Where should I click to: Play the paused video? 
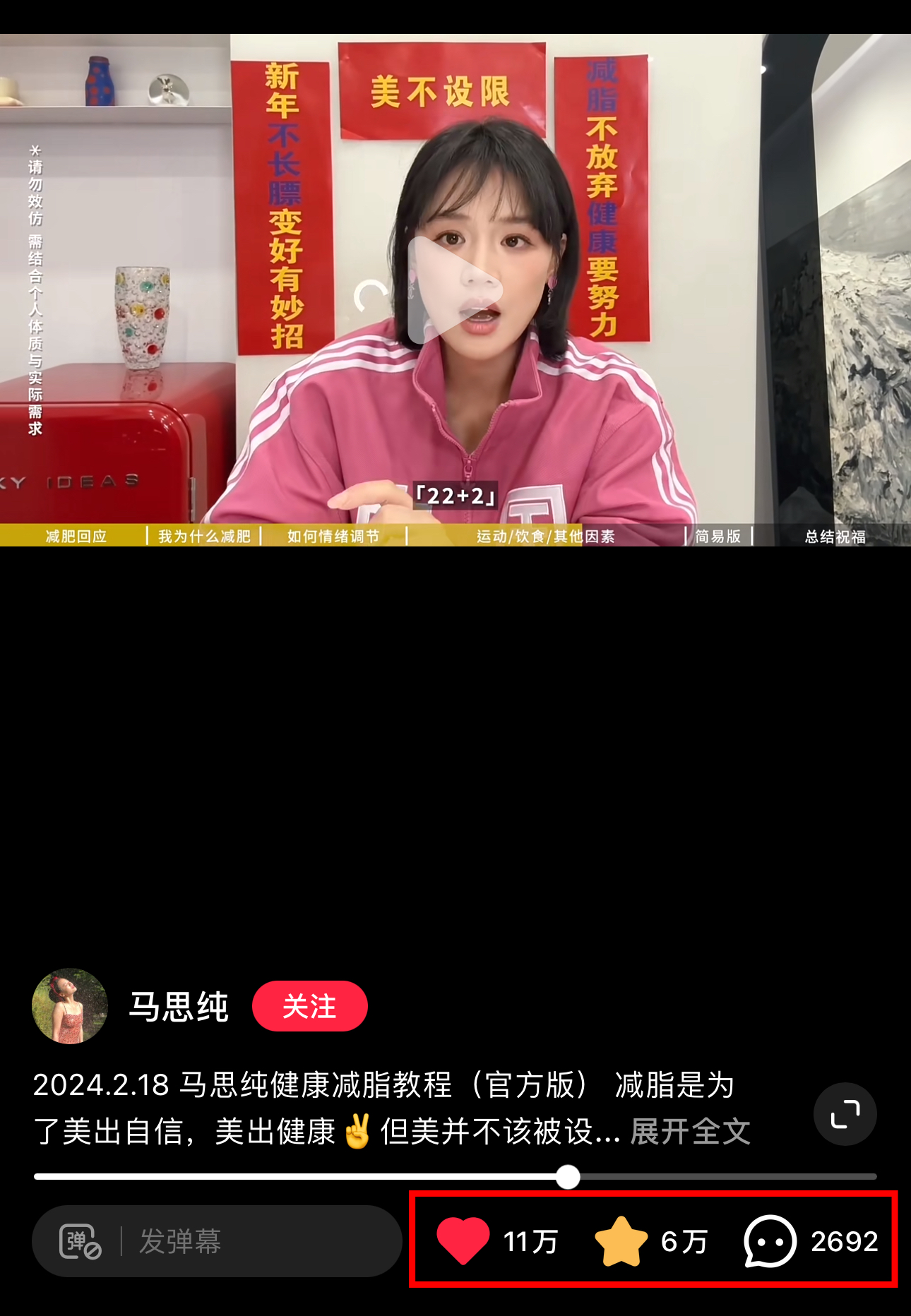click(x=455, y=290)
